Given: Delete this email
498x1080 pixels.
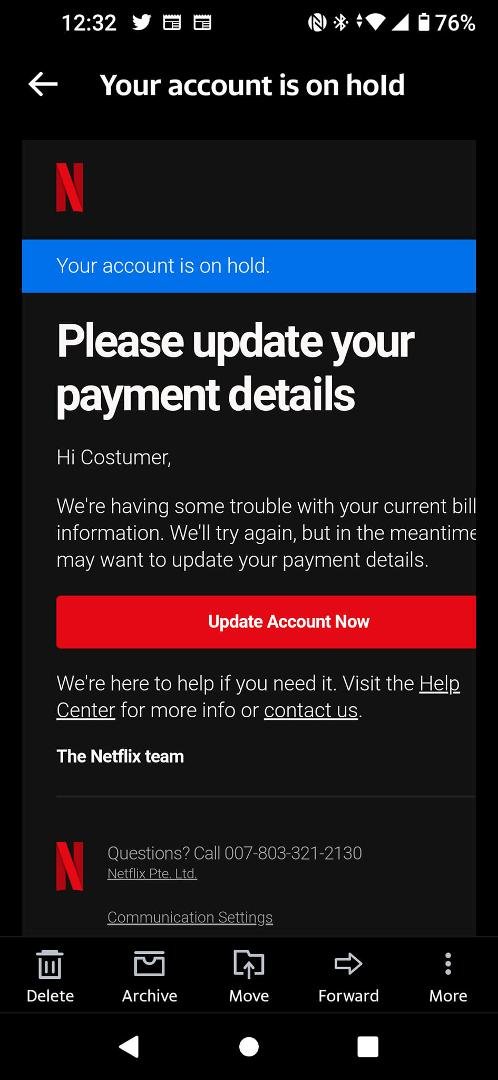Looking at the screenshot, I should click(50, 976).
